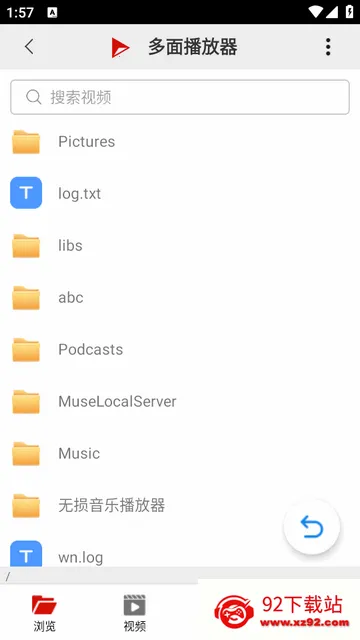Open the Podcasts folder
The height and width of the screenshot is (640, 360).
coord(180,349)
